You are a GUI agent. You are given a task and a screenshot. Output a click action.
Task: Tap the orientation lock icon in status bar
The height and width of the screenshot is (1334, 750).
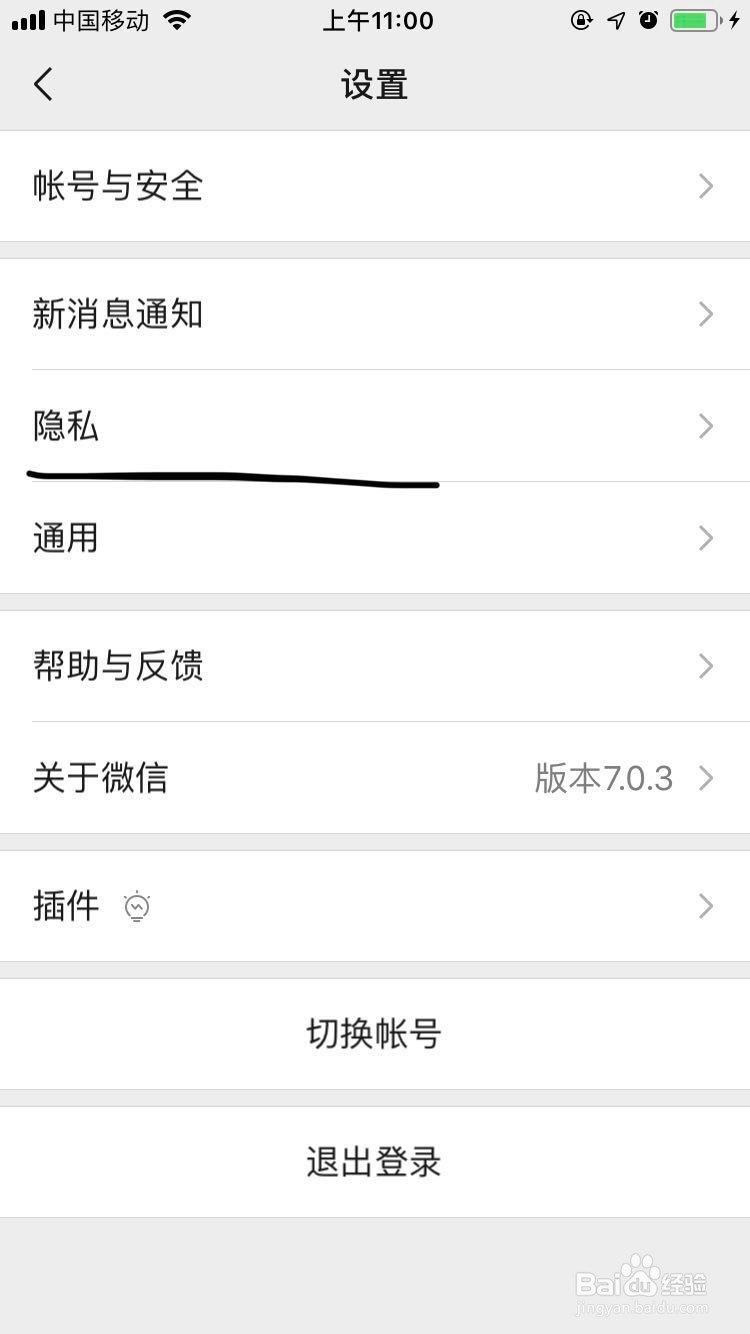(581, 20)
